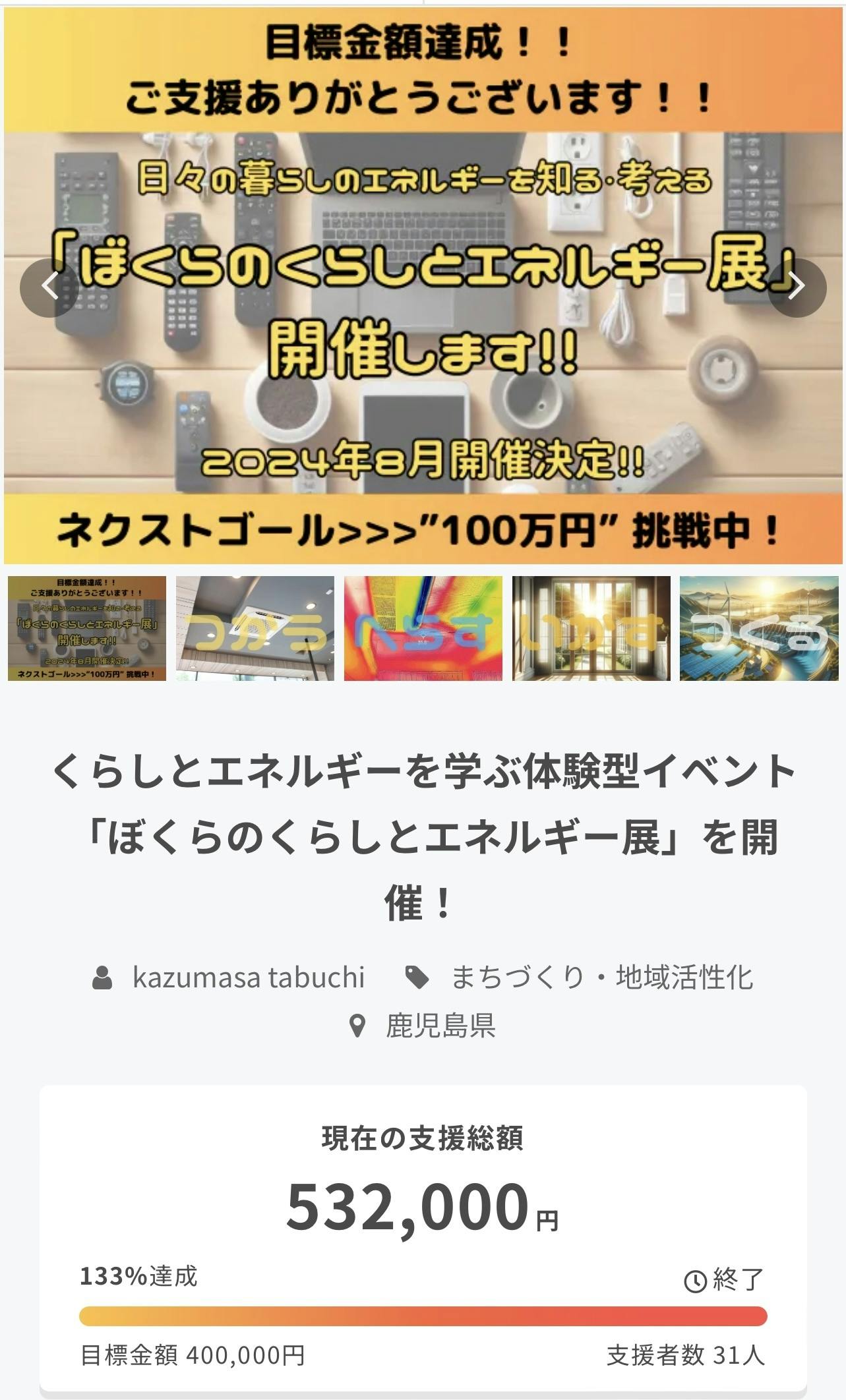Select the へらす thermal image thumbnail
This screenshot has height=1400, width=846.
(423, 628)
